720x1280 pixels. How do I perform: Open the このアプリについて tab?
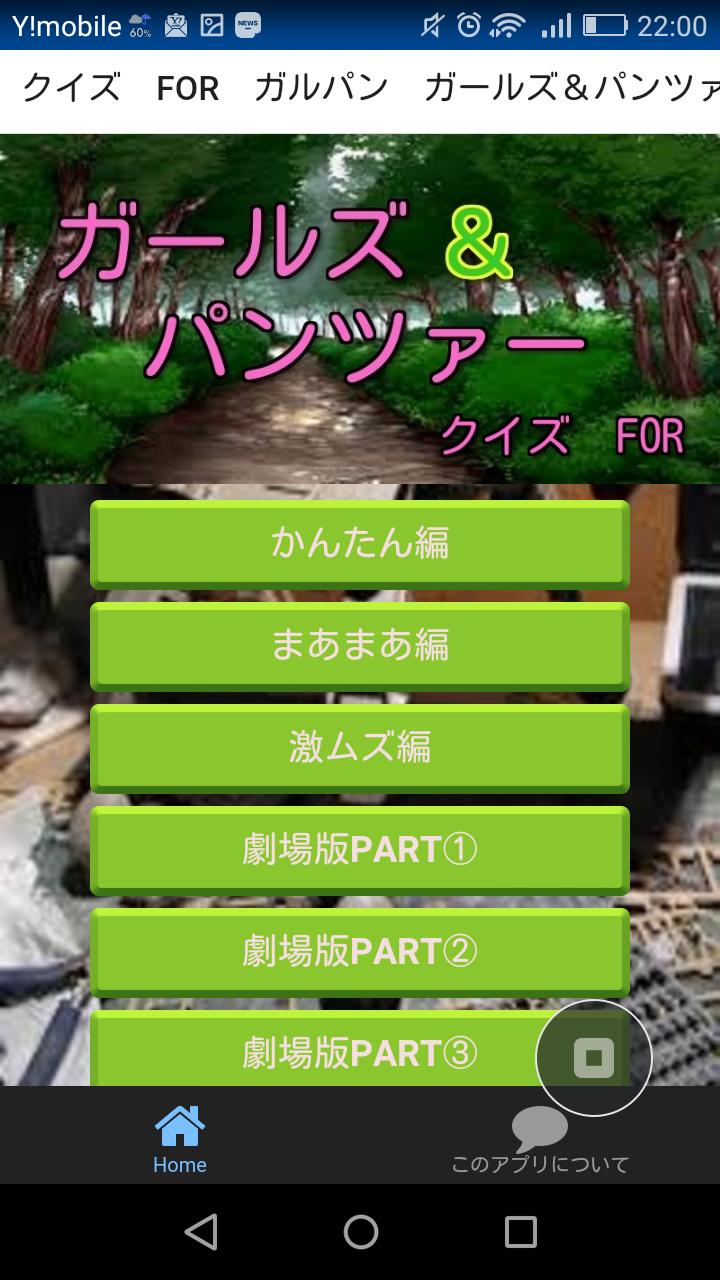(540, 1138)
